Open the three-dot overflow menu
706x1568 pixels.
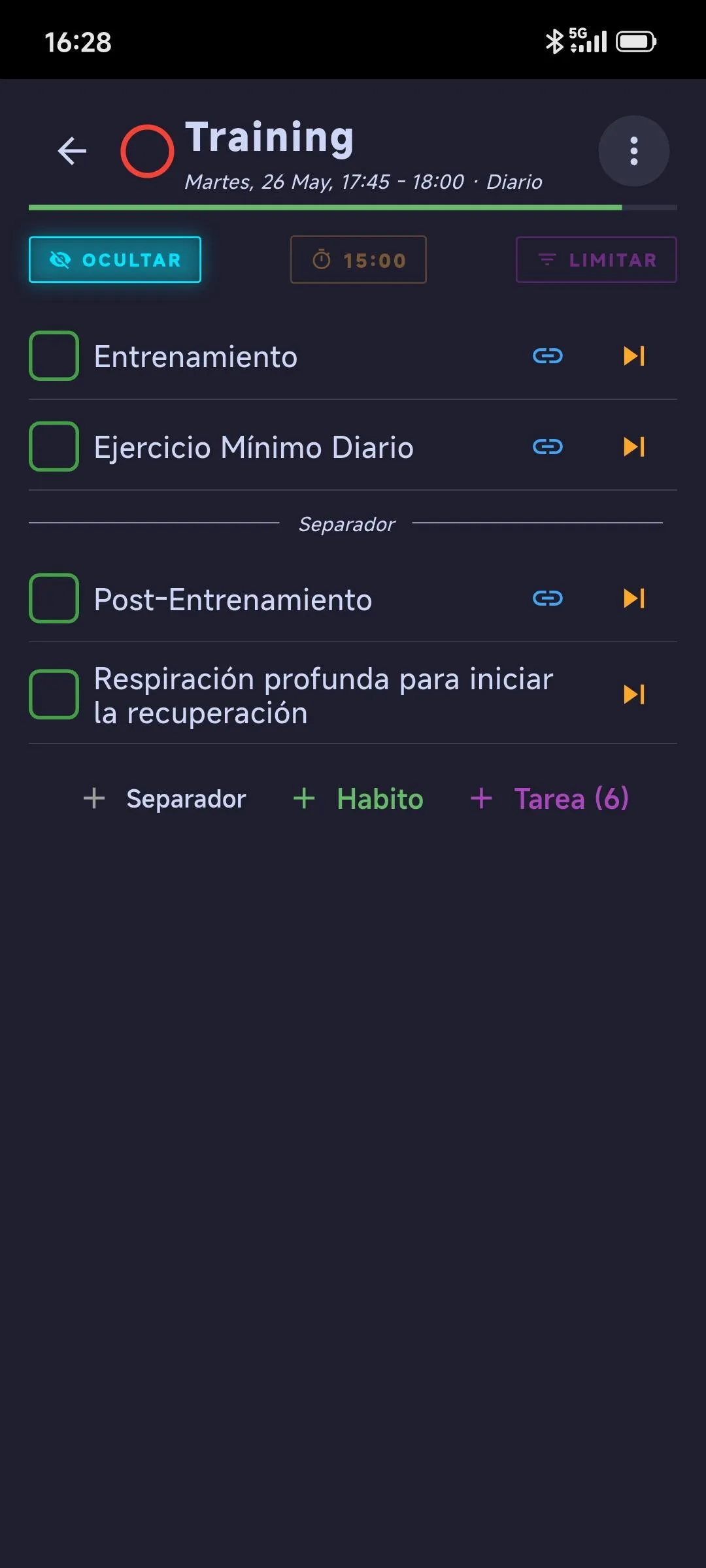click(633, 151)
